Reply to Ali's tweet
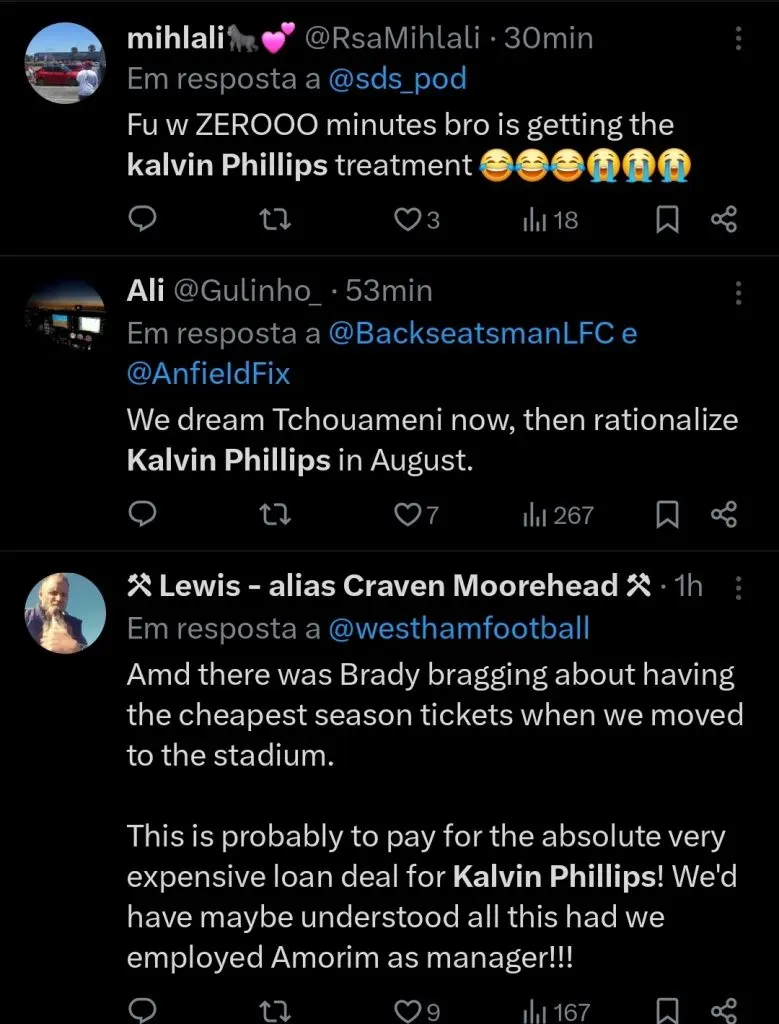The image size is (779, 1024). click(143, 514)
